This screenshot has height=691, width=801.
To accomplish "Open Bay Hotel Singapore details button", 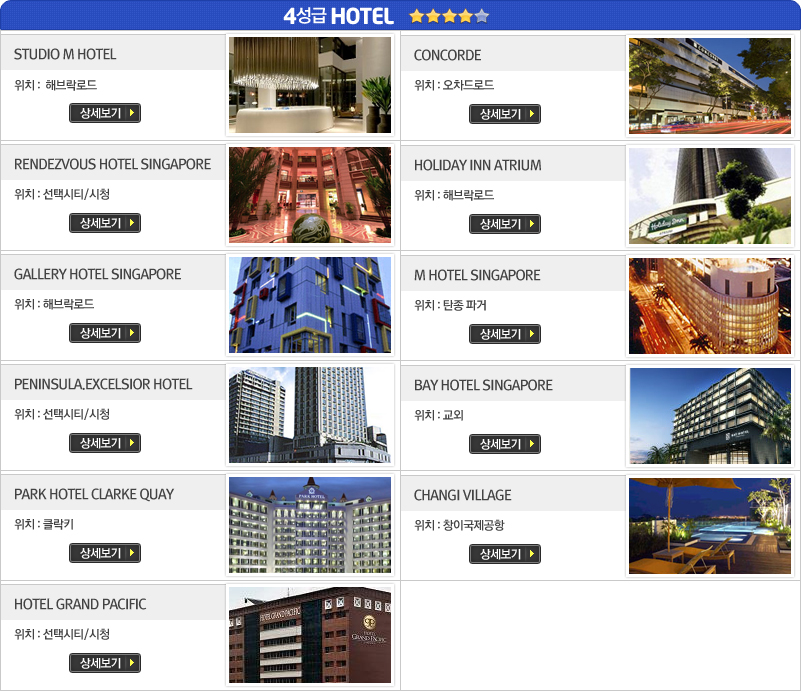I will click(505, 444).
